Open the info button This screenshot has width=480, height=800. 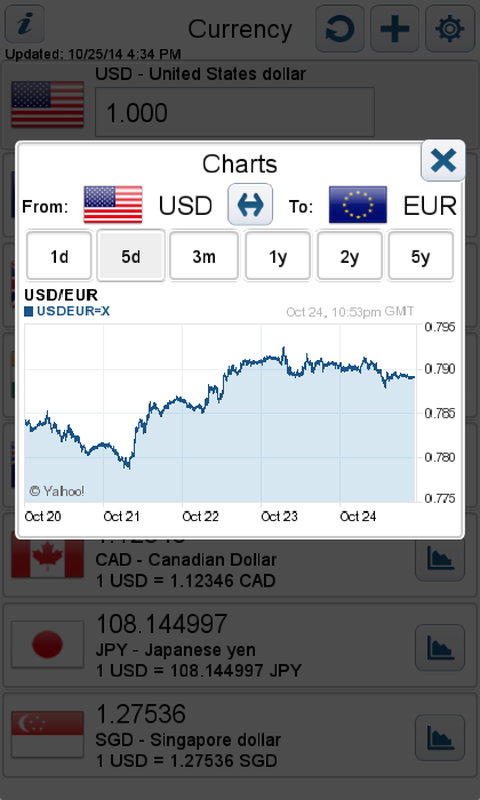(25, 24)
